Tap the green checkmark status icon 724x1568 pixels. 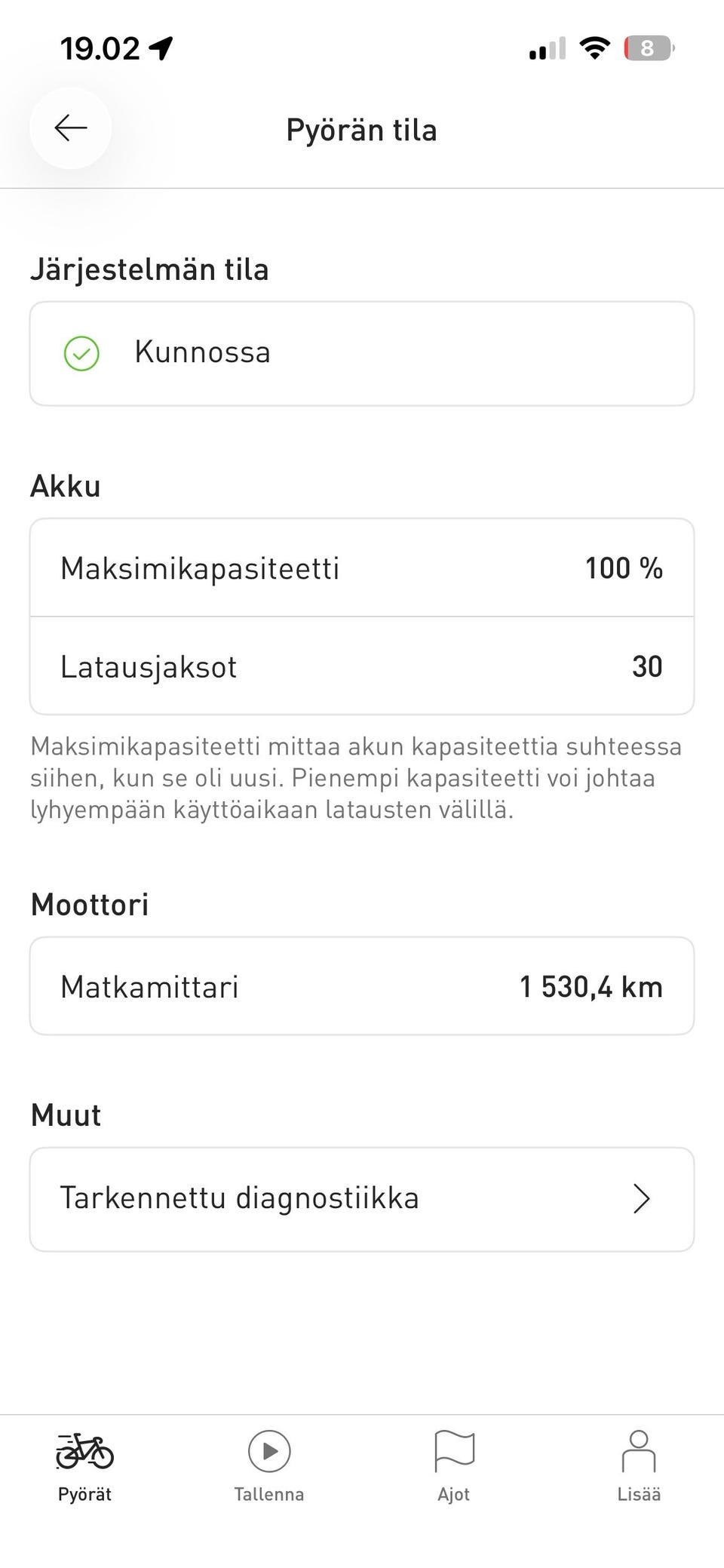(83, 352)
